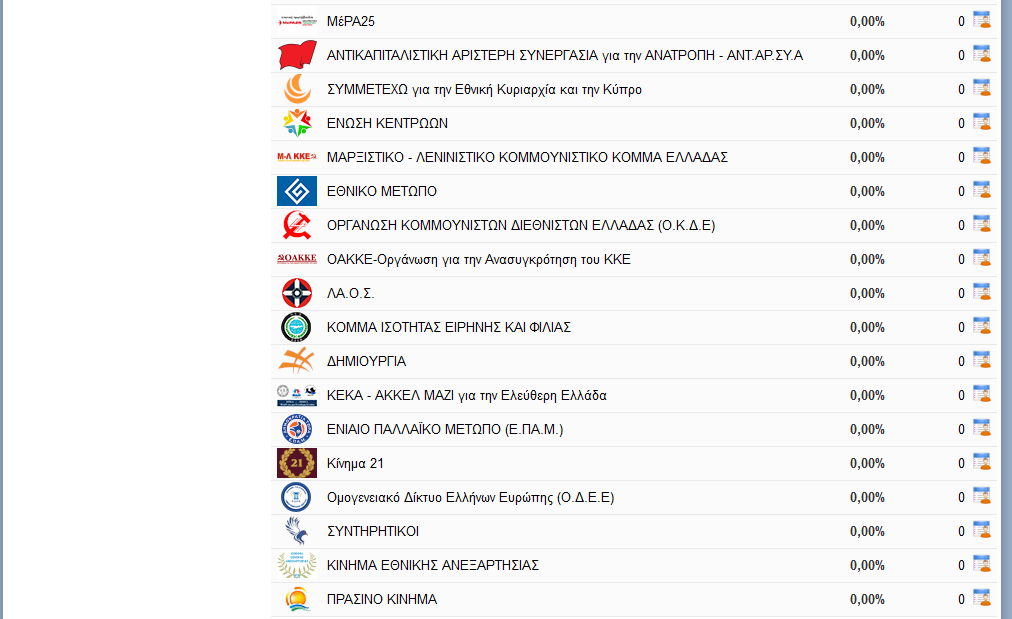Show candidates icon for Ο.Δ.Ε.Ε row

tap(981, 496)
